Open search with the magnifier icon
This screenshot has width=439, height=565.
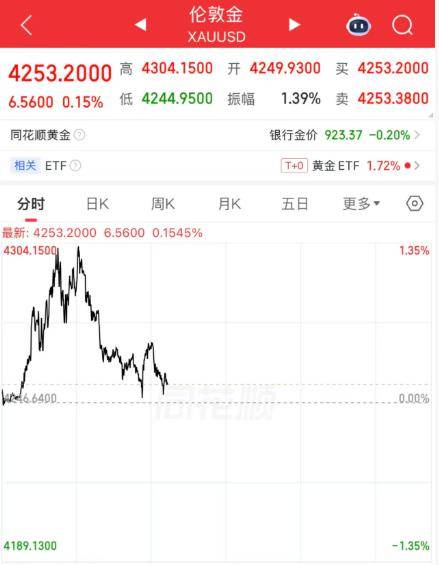402,25
